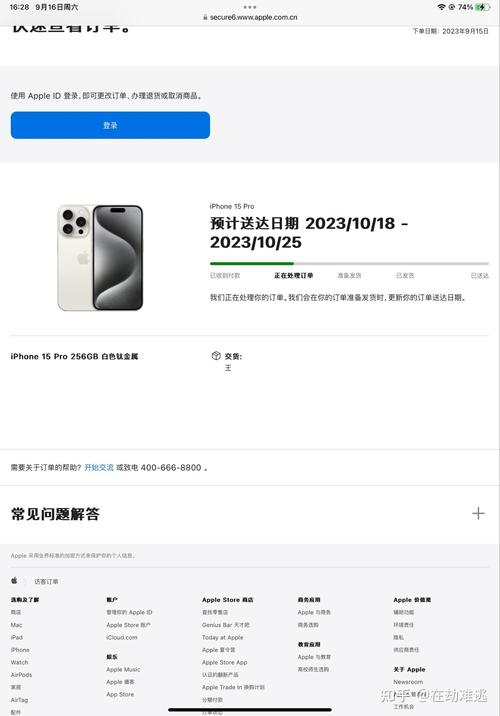This screenshot has height=716, width=500.
Task: Tap the blue 登录 sign-in button
Action: pyautogui.click(x=110, y=125)
